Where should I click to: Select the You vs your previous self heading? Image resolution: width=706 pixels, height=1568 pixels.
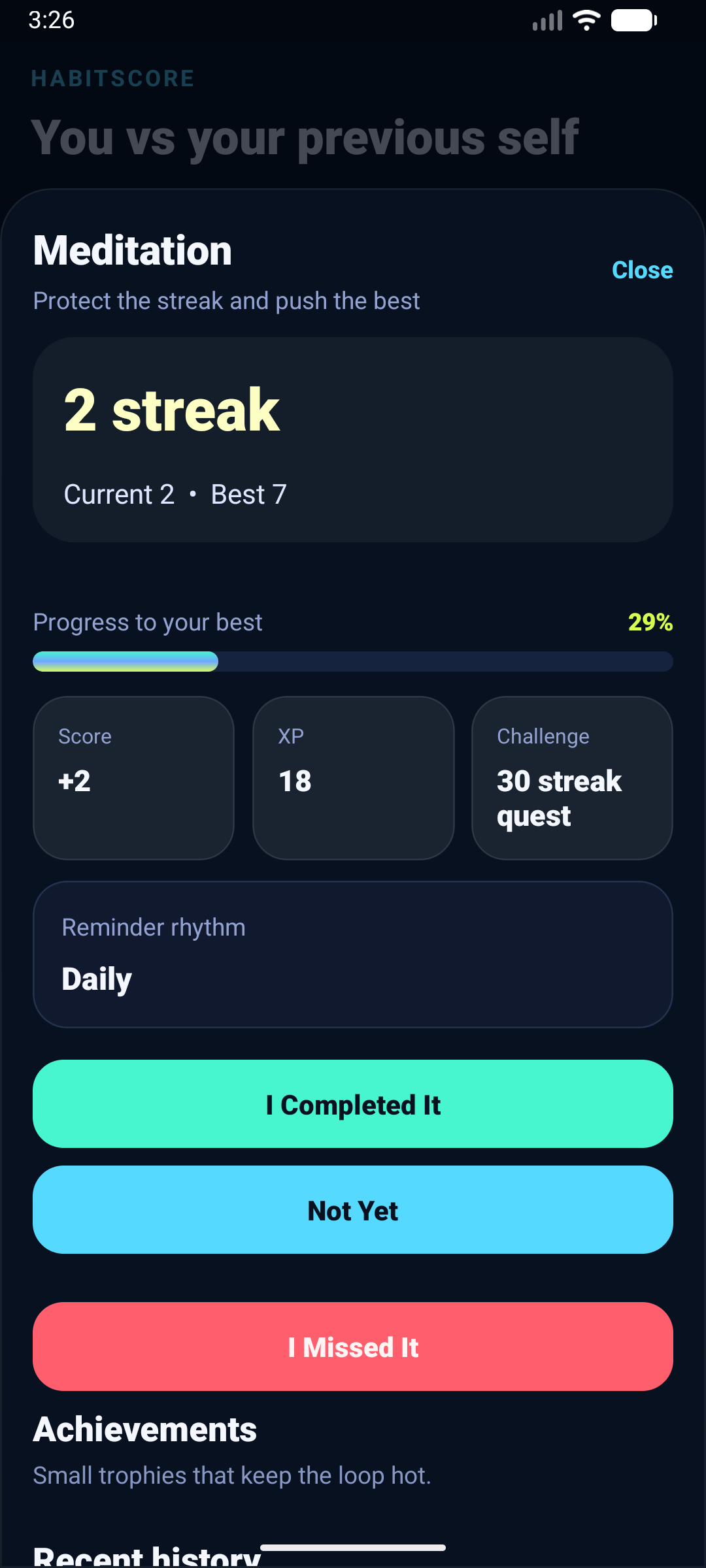click(305, 137)
